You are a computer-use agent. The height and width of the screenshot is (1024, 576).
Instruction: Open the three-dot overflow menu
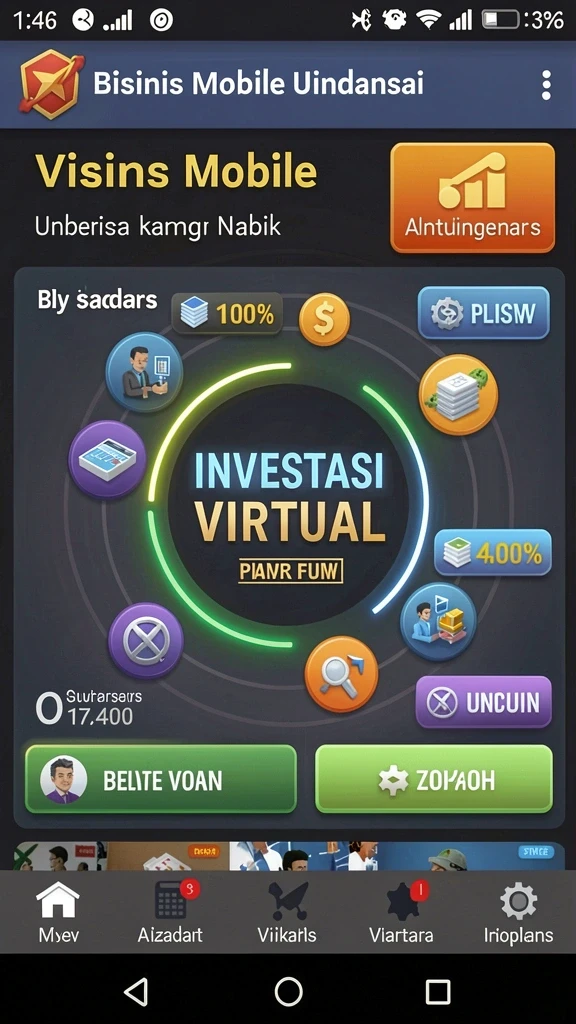(546, 86)
